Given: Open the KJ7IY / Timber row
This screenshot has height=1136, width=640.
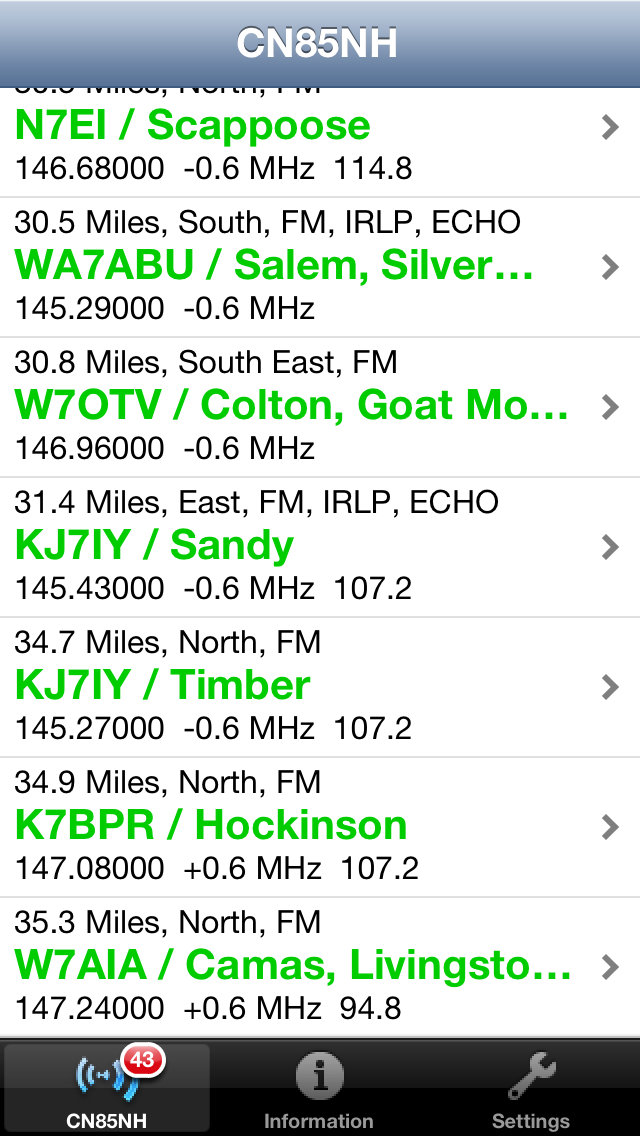Looking at the screenshot, I should tap(320, 687).
